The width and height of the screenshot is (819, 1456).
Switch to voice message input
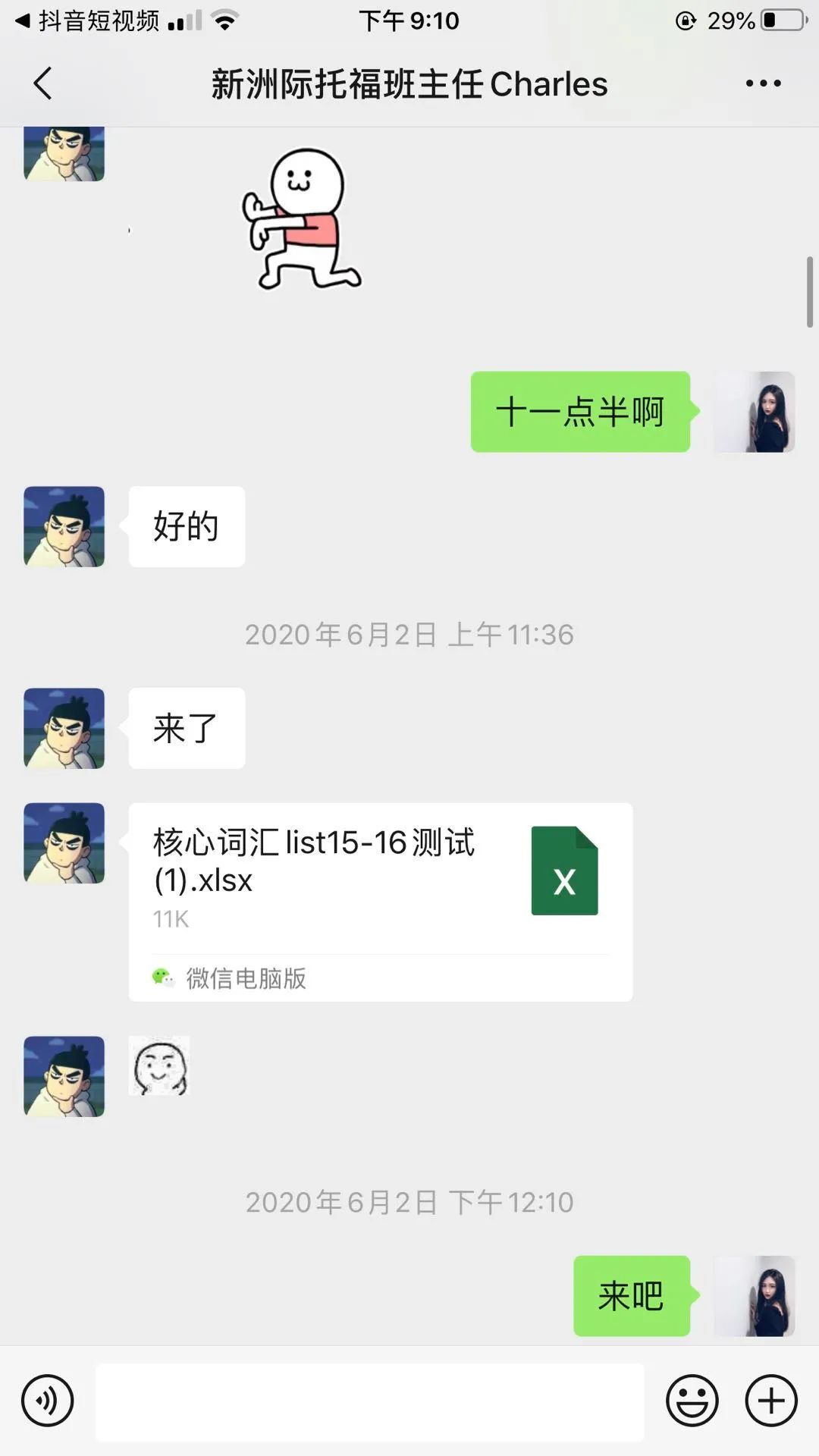(47, 1400)
